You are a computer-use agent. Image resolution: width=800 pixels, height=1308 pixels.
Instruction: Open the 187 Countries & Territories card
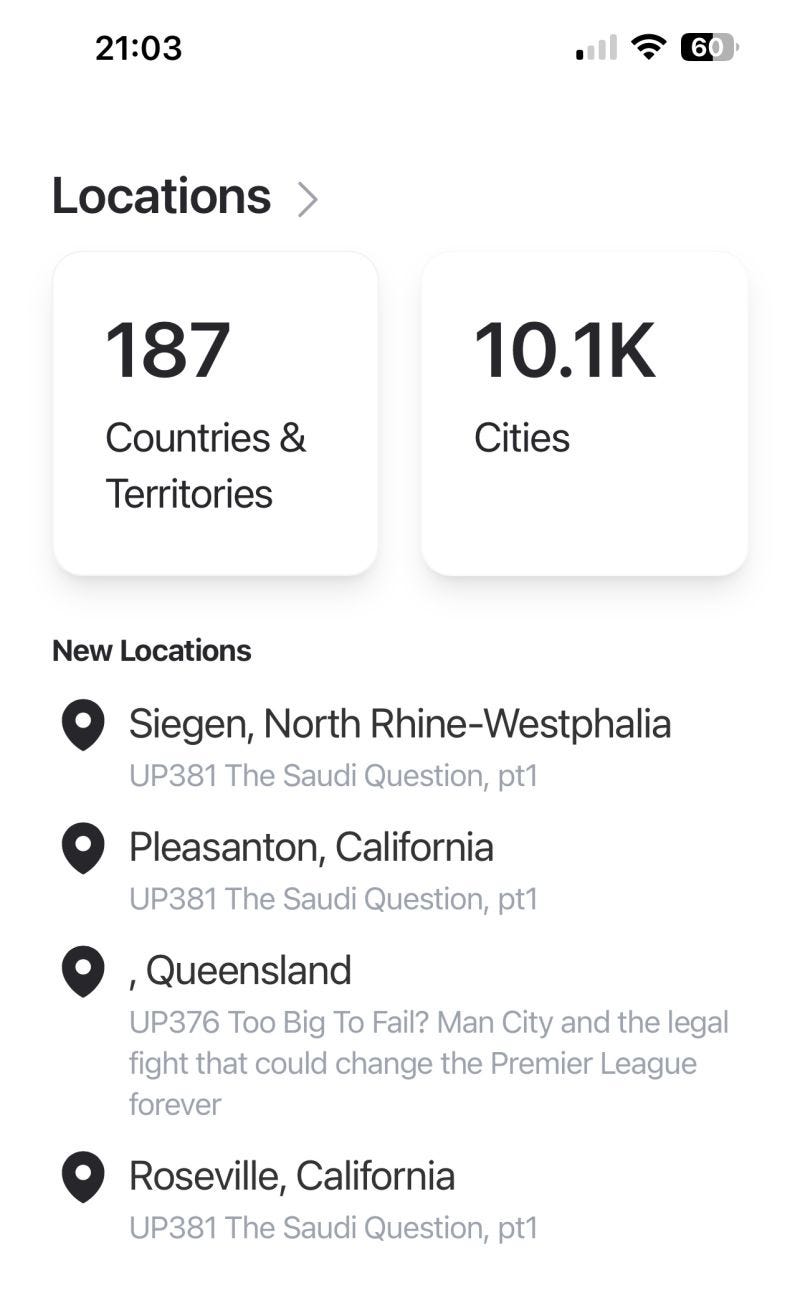(x=215, y=414)
